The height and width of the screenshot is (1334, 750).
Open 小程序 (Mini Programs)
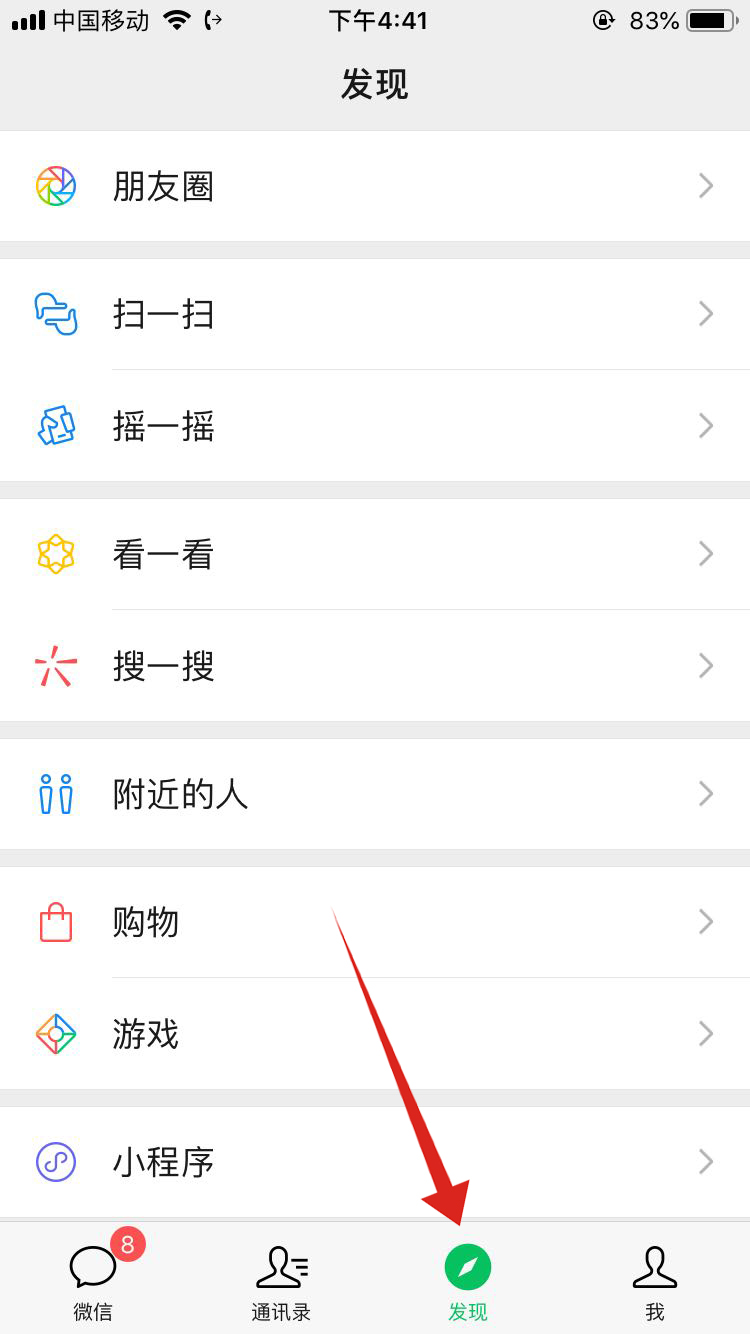click(375, 1162)
